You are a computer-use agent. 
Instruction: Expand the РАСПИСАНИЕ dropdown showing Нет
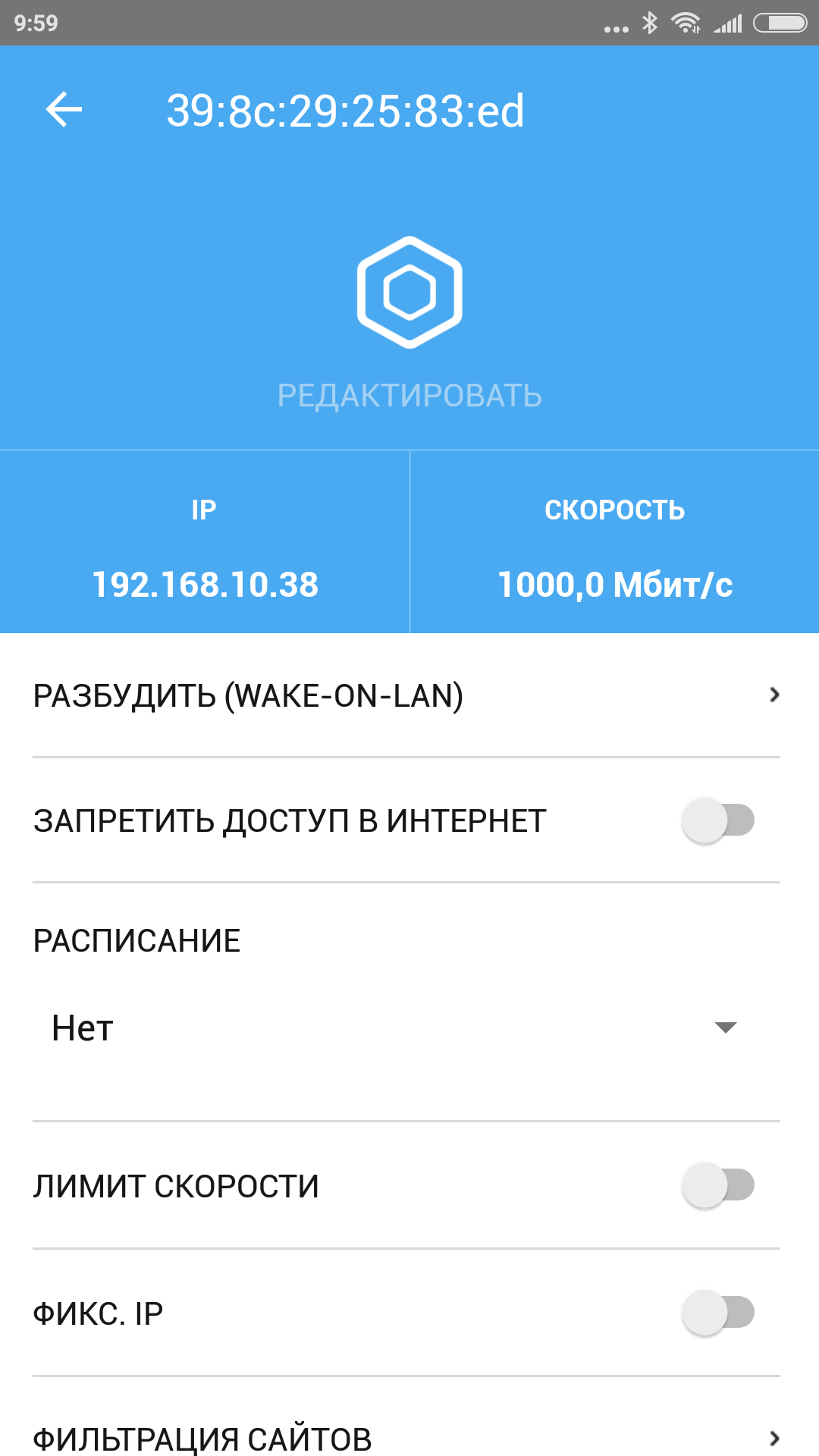point(394,1028)
